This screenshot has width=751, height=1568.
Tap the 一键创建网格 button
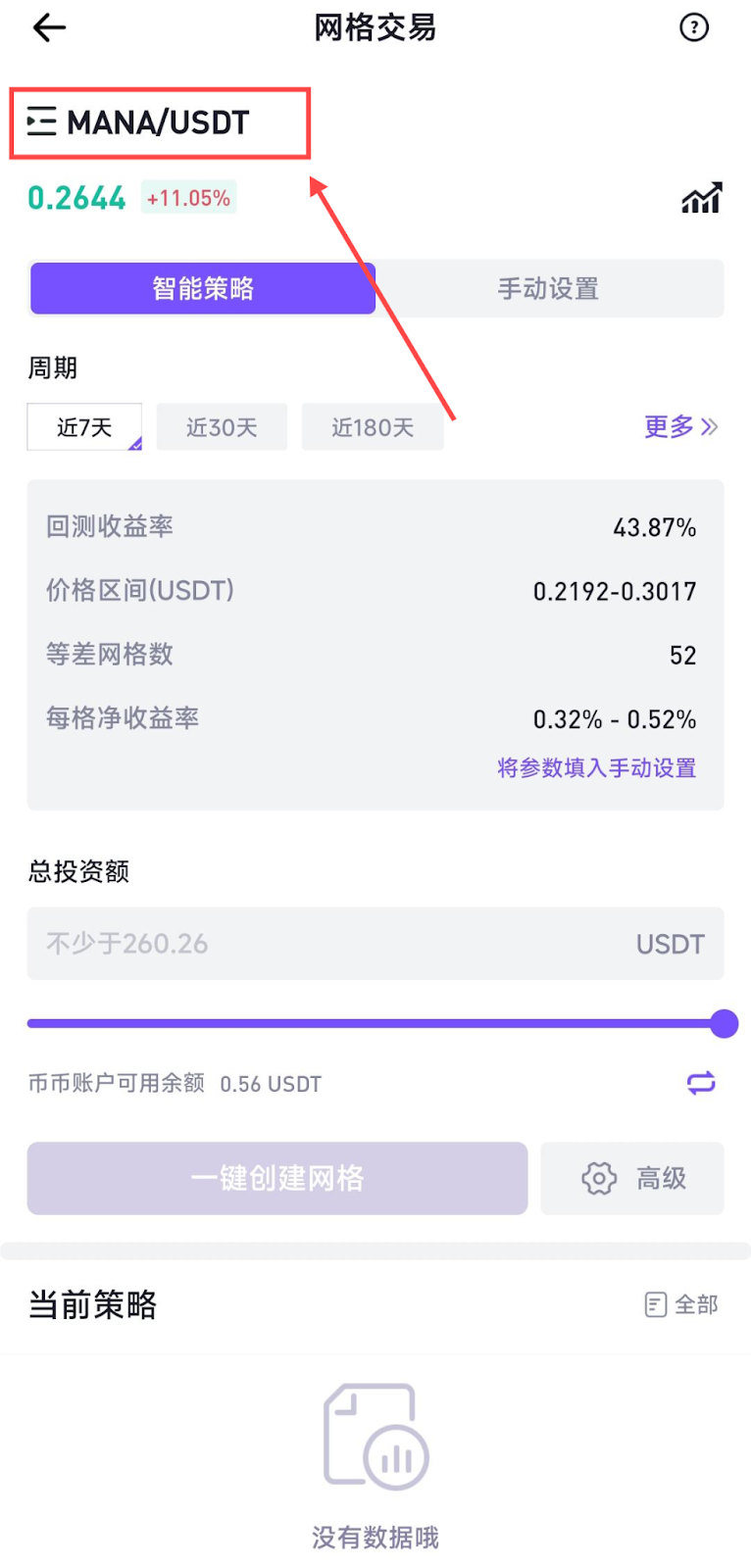pos(277,1178)
